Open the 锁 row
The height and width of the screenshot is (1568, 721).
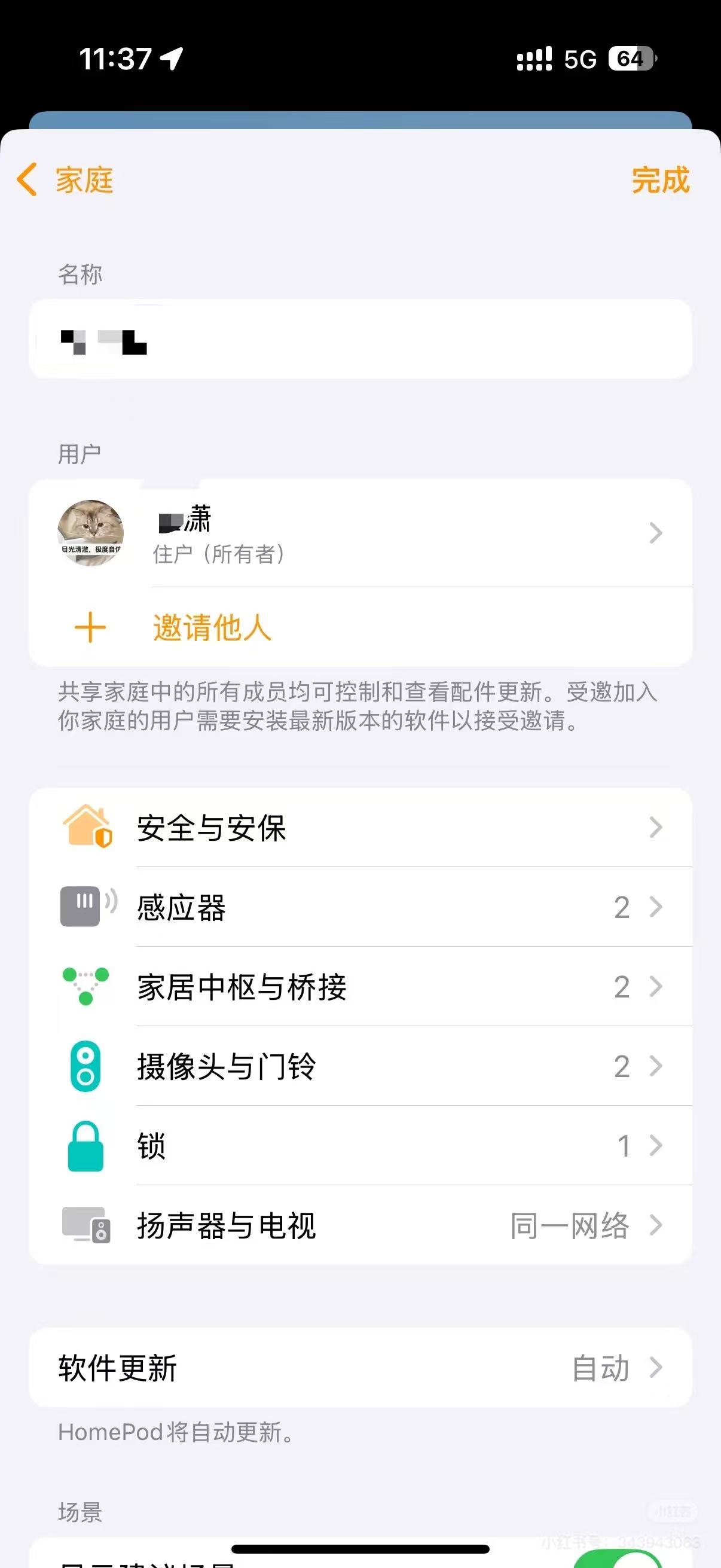click(x=360, y=1146)
